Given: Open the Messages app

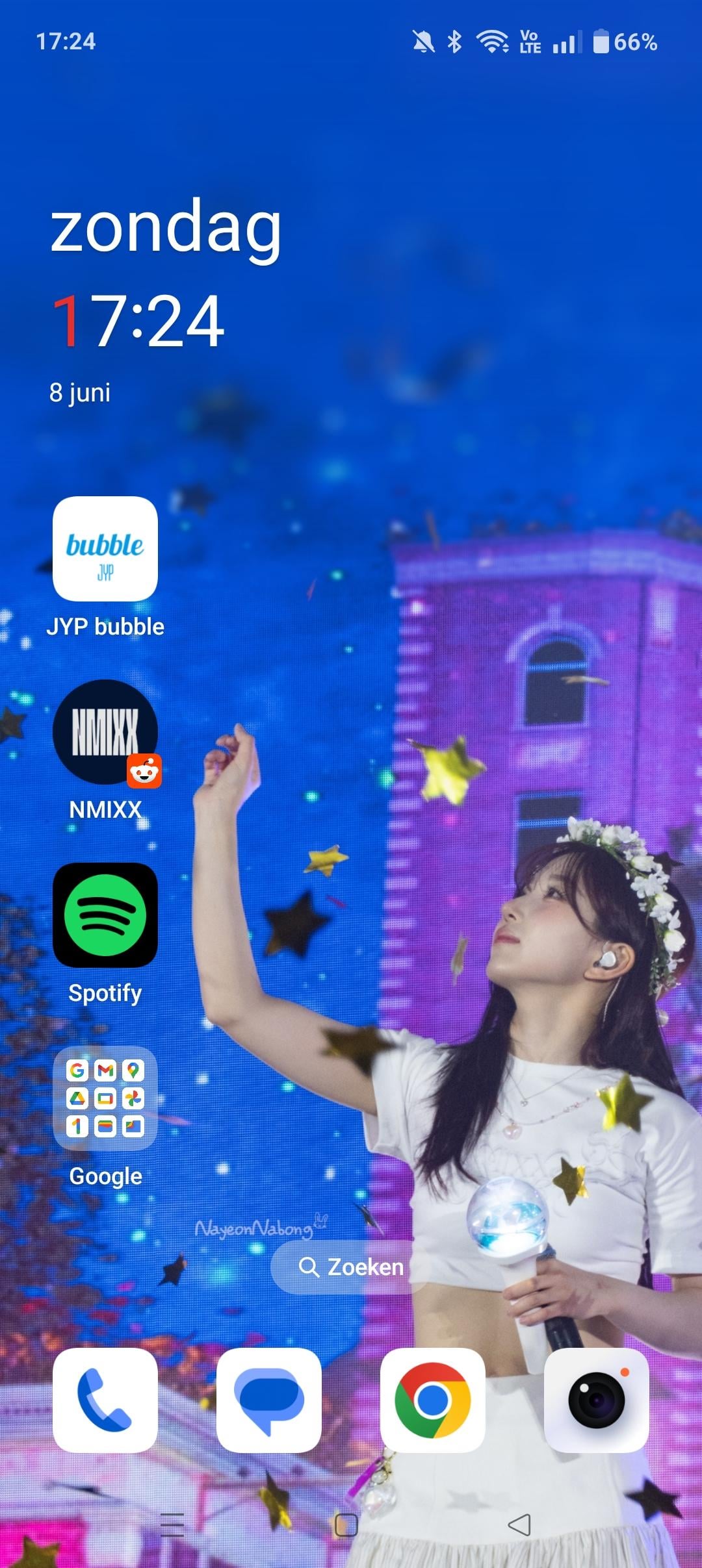Looking at the screenshot, I should 268,1400.
